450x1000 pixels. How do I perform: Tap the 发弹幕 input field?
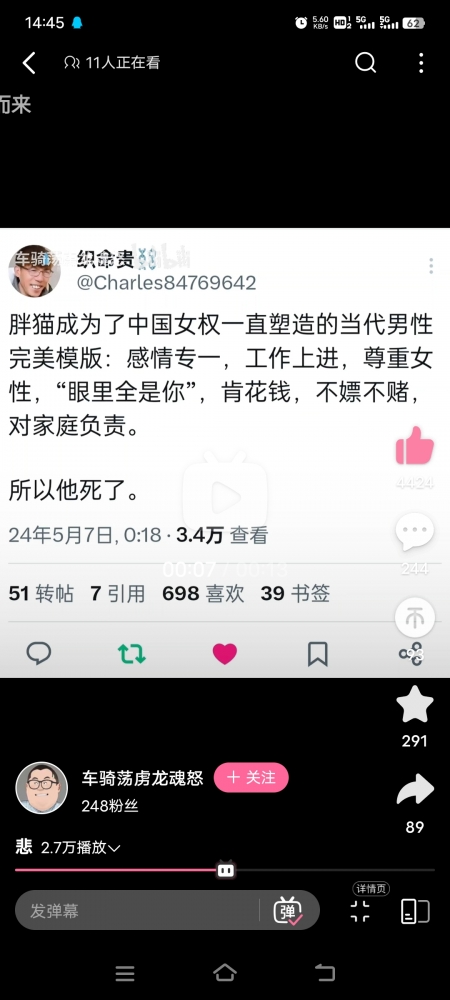click(x=137, y=910)
